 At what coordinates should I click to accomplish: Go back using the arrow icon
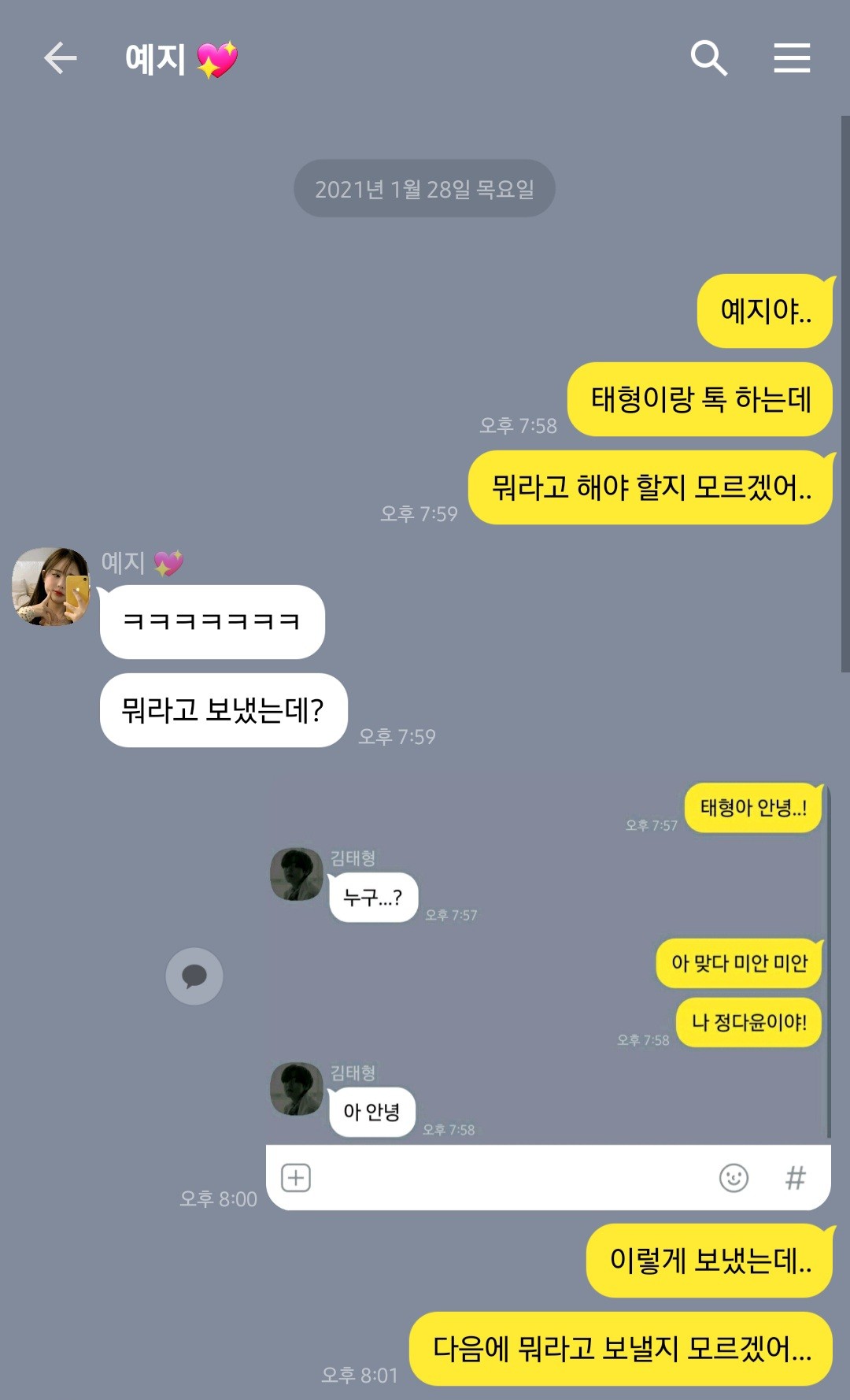[60, 58]
